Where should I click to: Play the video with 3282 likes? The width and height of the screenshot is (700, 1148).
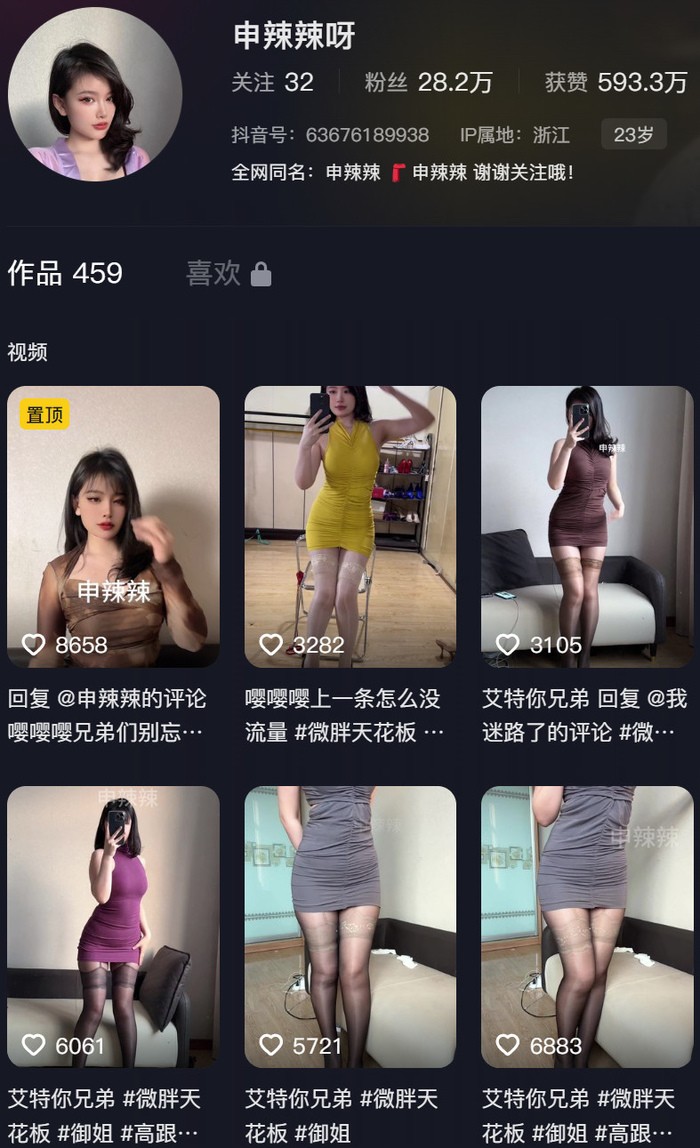pyautogui.click(x=350, y=526)
